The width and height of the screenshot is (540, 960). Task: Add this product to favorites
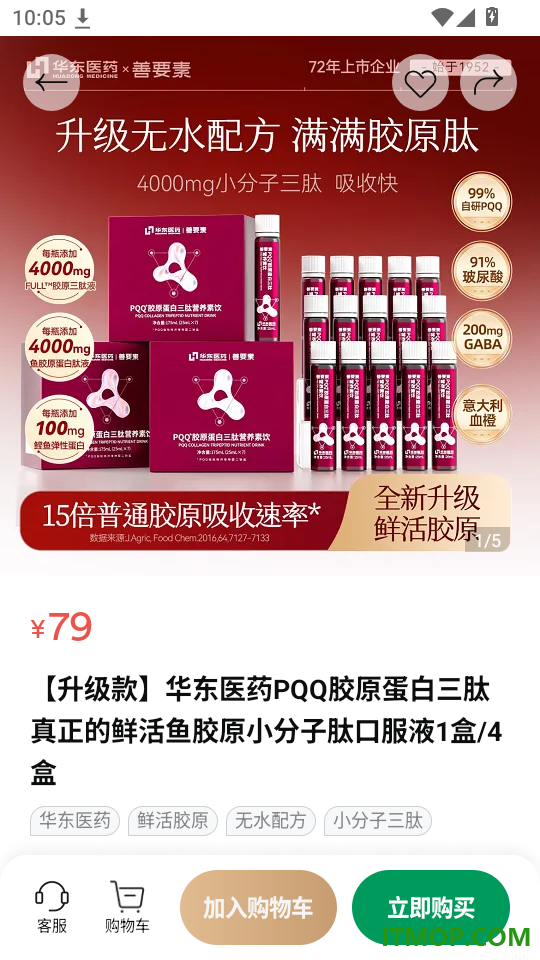(x=421, y=83)
